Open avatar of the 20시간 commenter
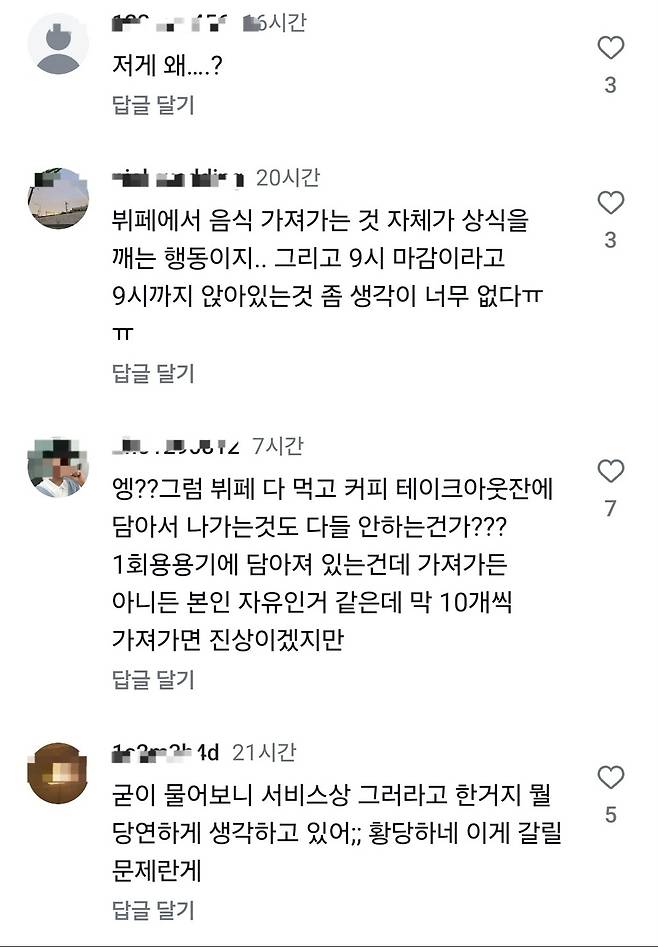658x947 pixels. point(59,198)
